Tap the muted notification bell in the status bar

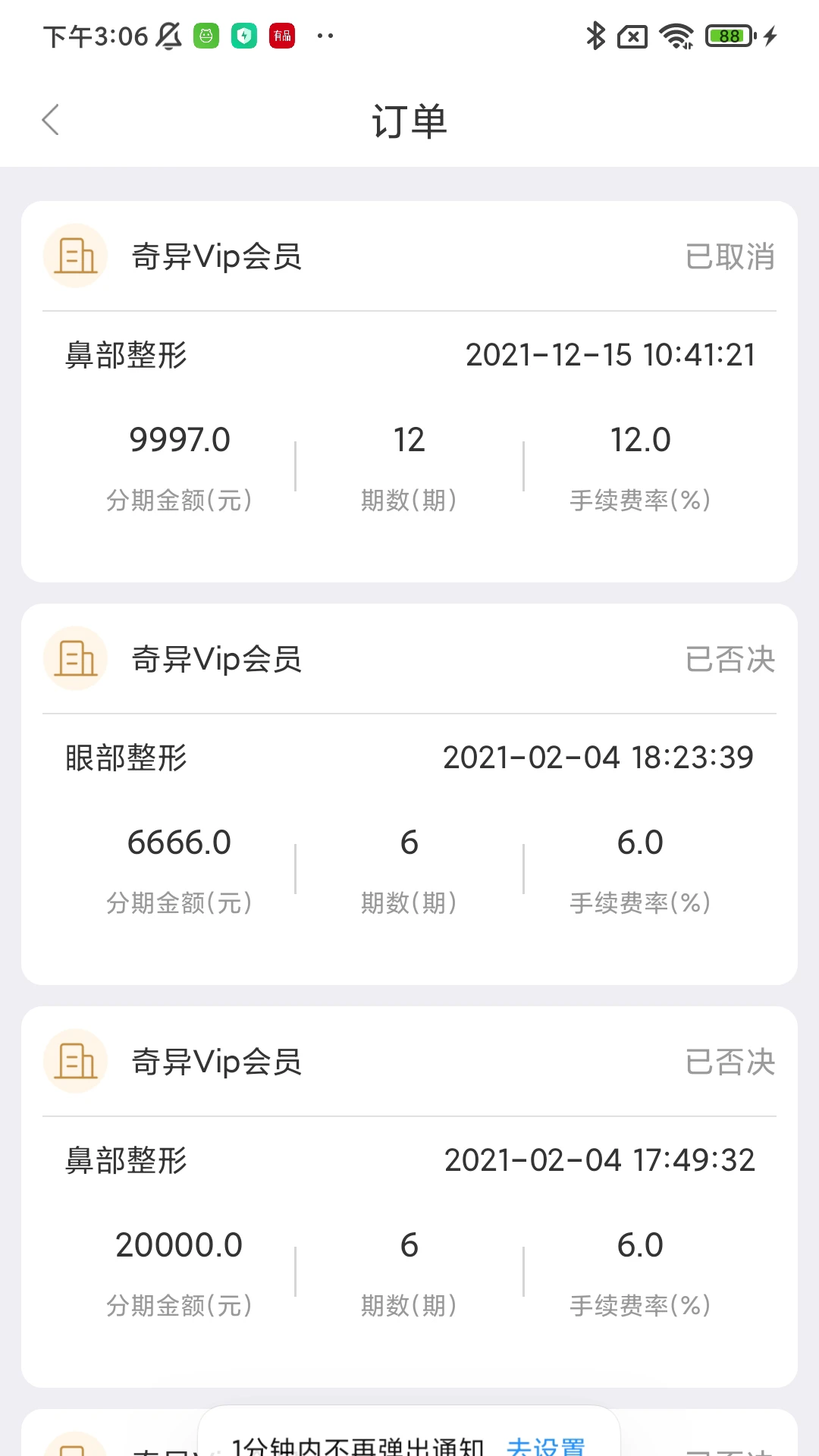(168, 34)
